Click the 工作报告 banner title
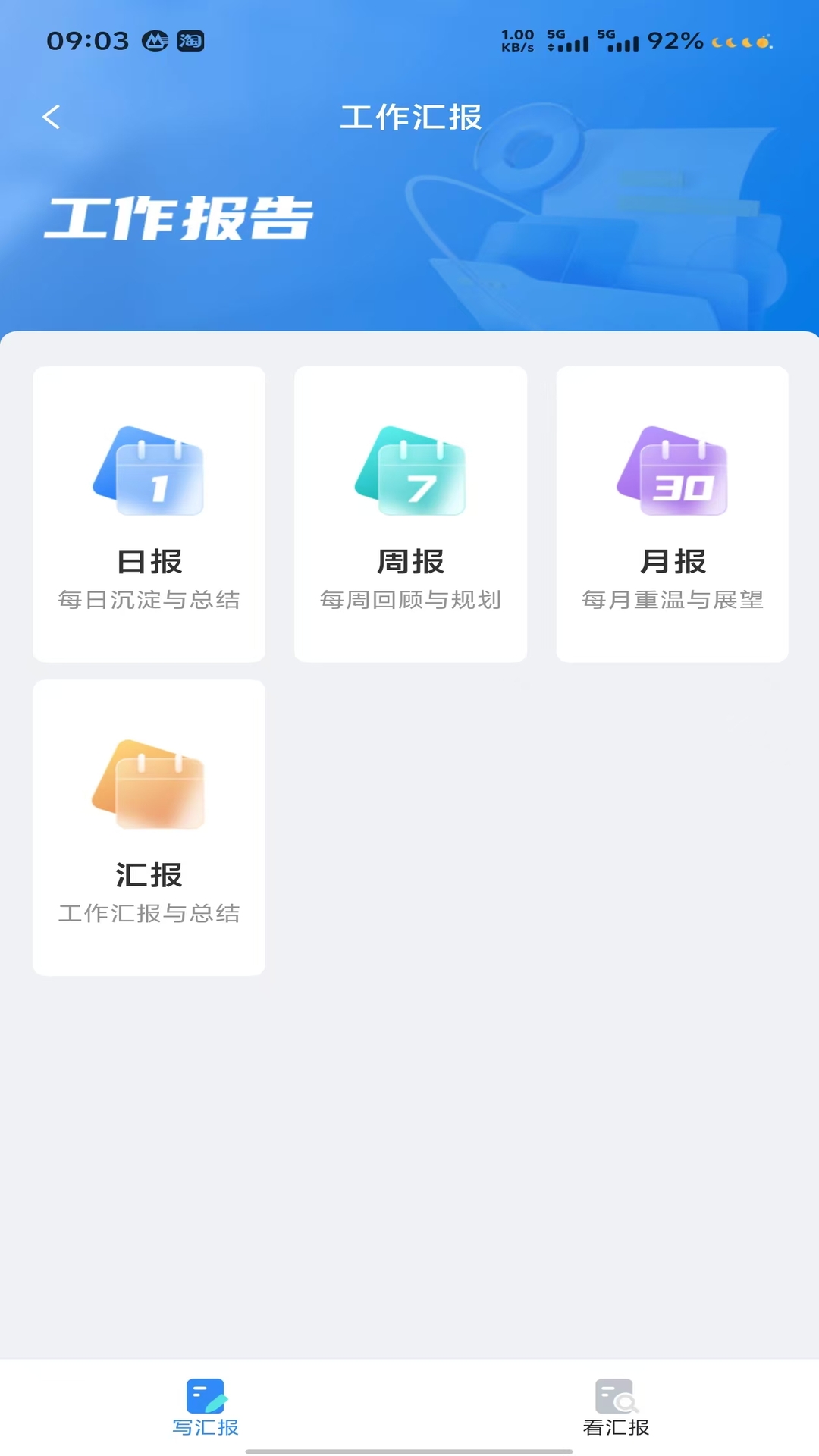This screenshot has width=819, height=1456. coord(180,220)
